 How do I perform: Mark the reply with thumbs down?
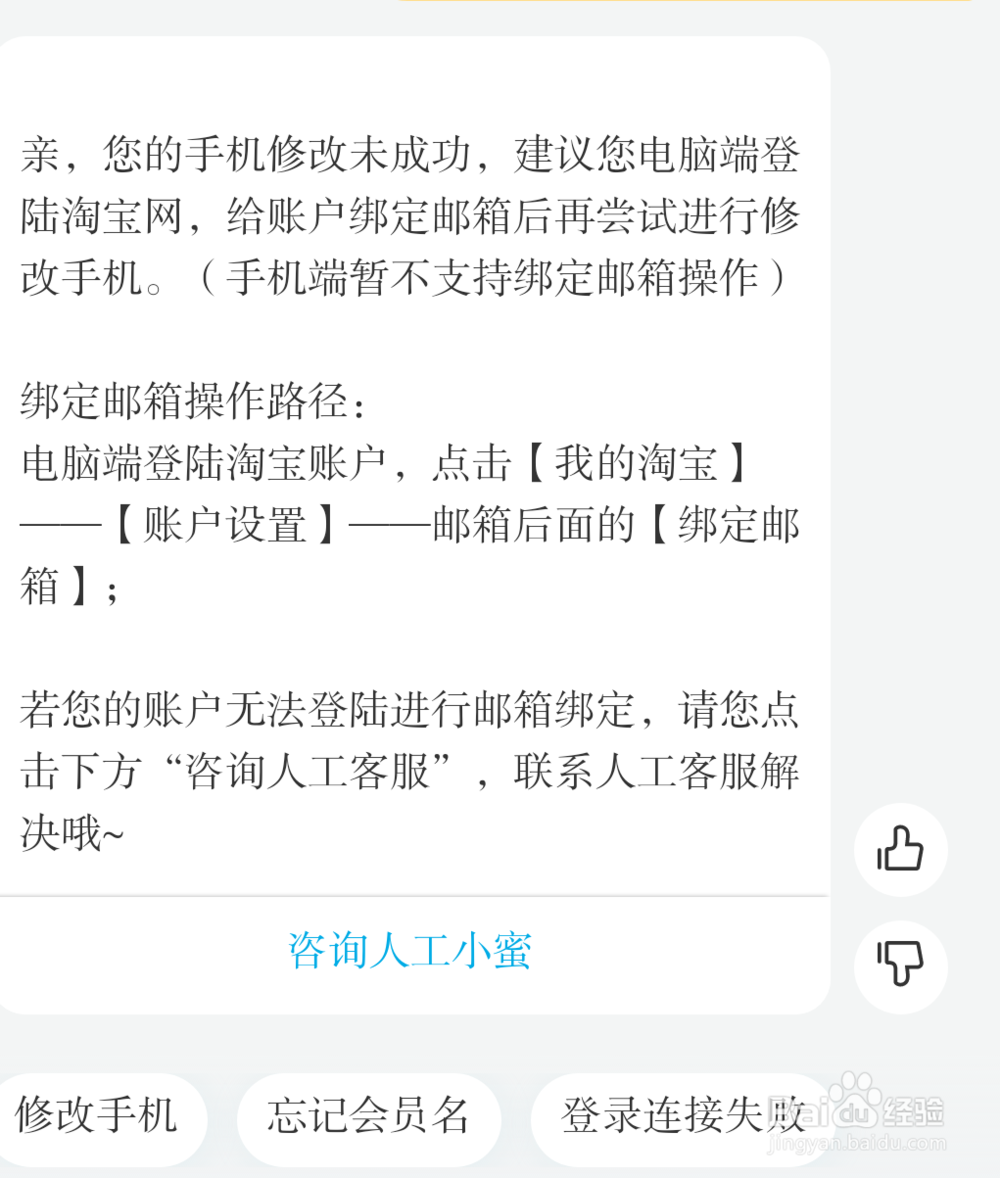900,966
